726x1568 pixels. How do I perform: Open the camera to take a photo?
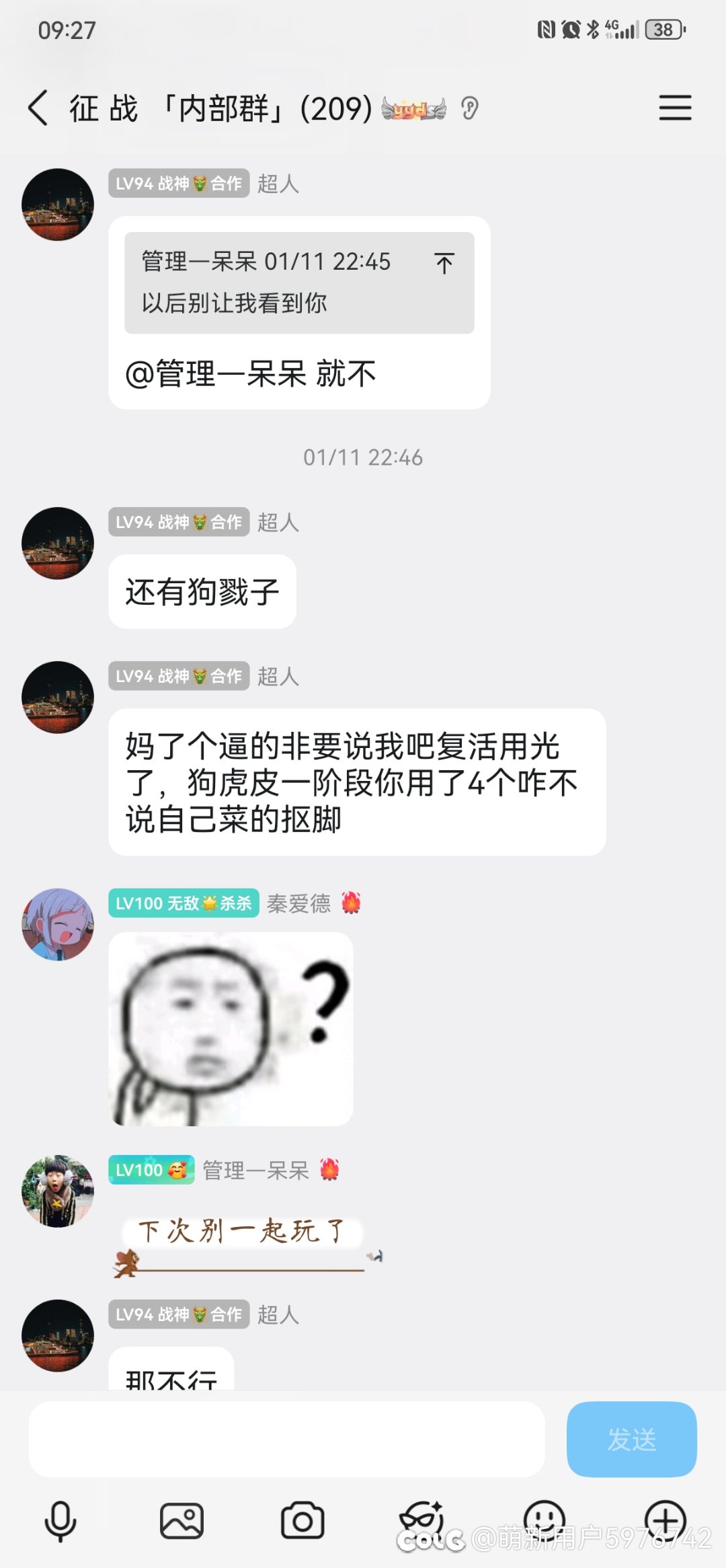tap(302, 1522)
